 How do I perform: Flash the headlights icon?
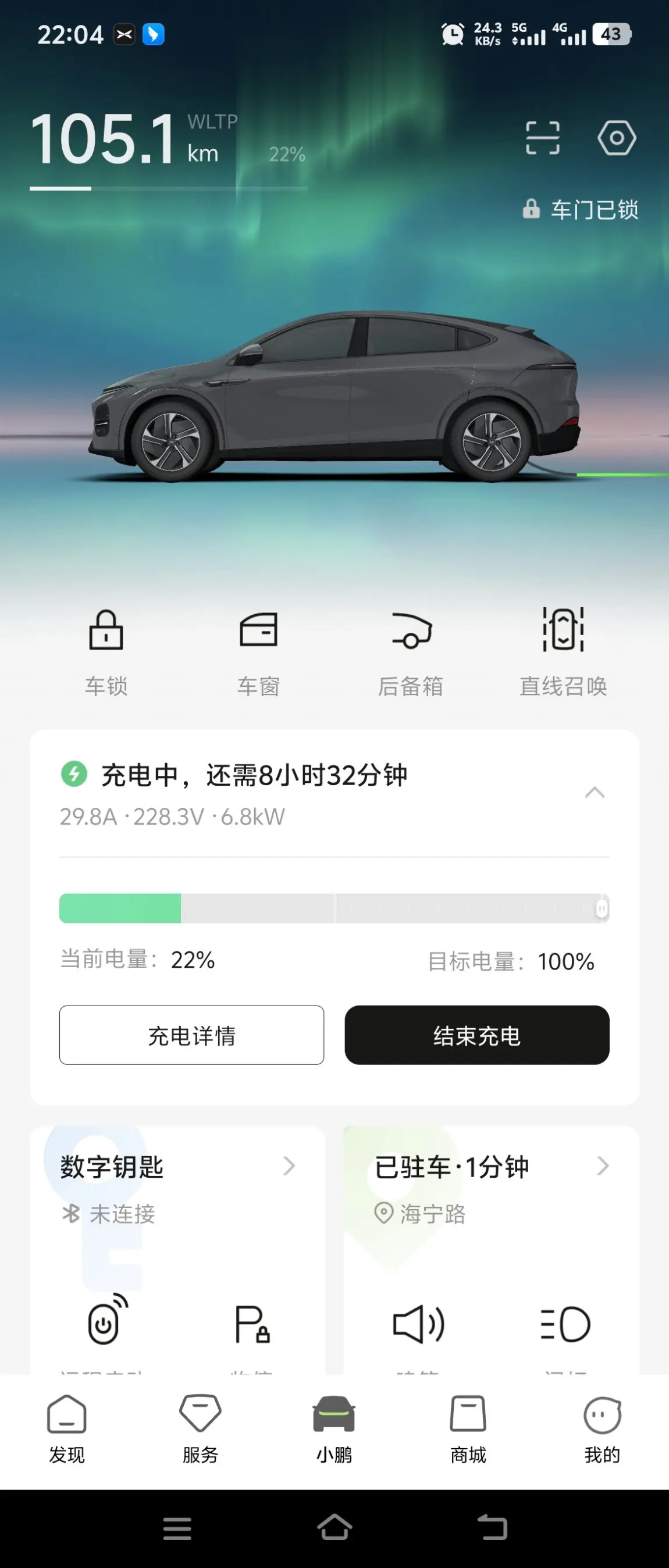pyautogui.click(x=565, y=1324)
